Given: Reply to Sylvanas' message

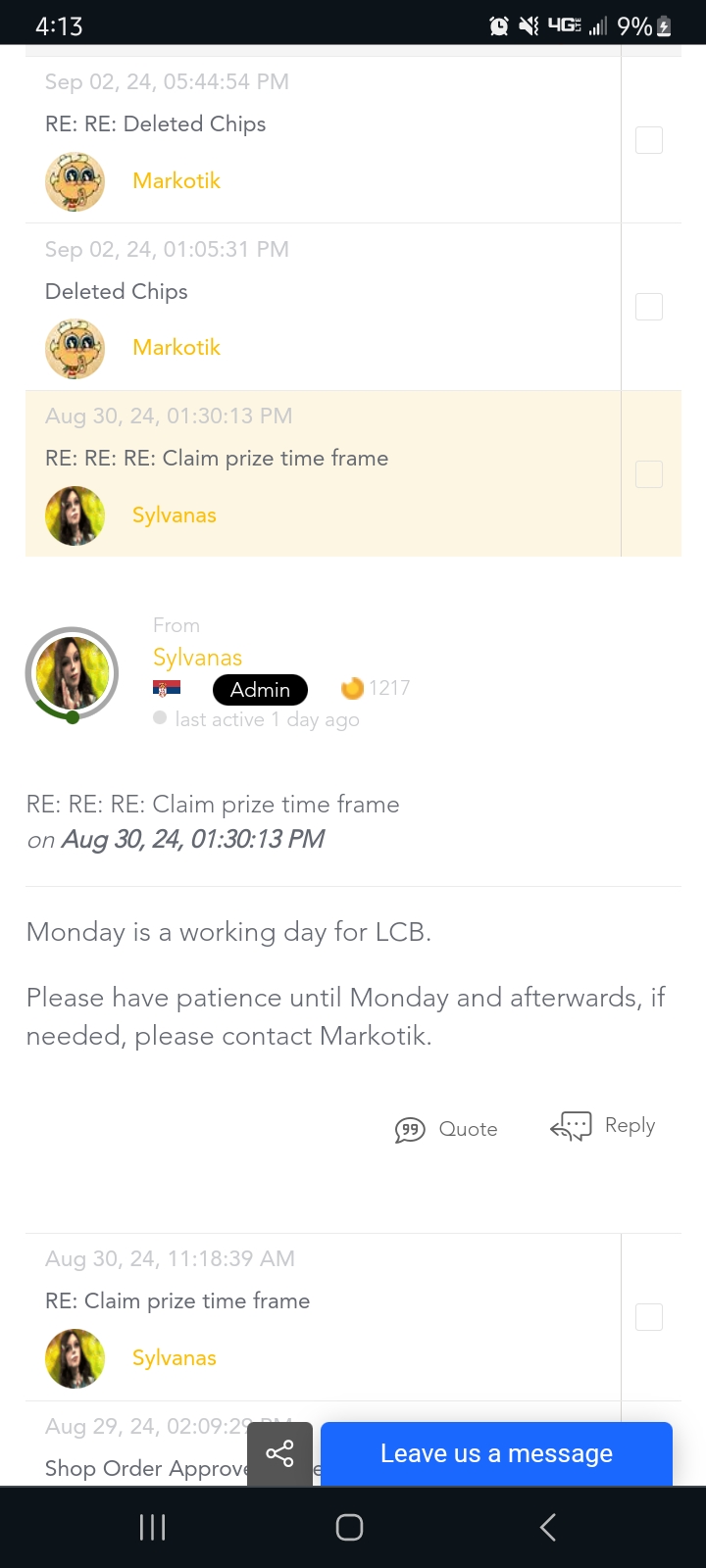Looking at the screenshot, I should tap(603, 1126).
